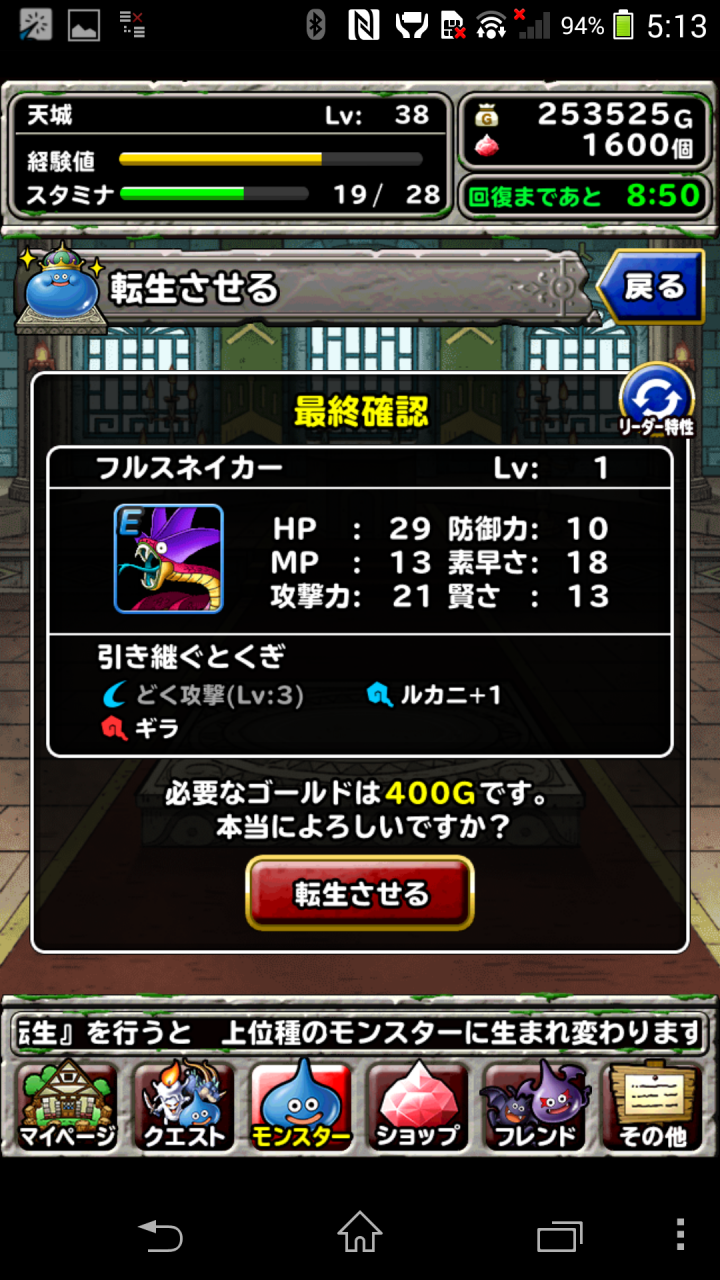Toggle the リーダー特性 view icon
Viewport: 720px width, 1280px height.
coord(656,401)
